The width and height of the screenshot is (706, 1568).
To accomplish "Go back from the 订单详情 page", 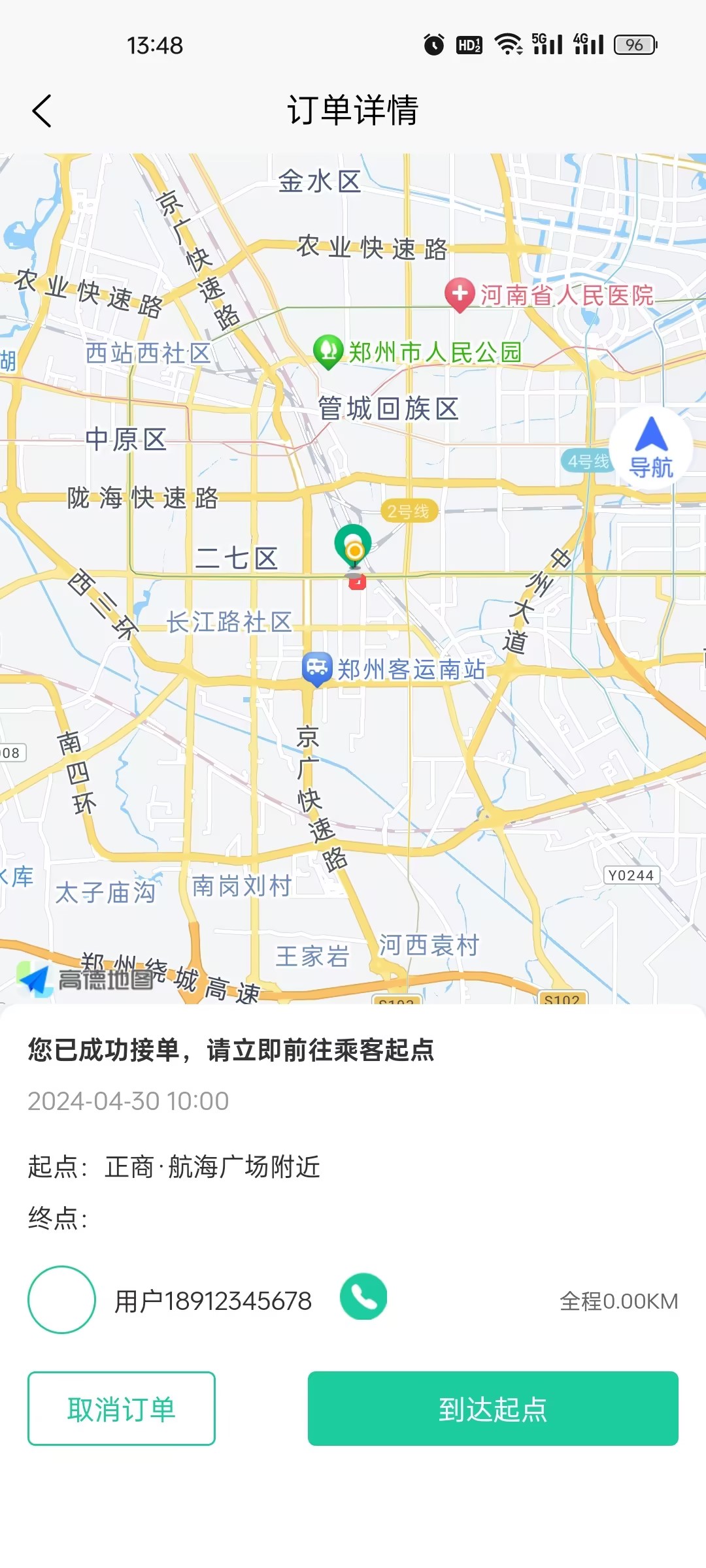I will pyautogui.click(x=42, y=110).
